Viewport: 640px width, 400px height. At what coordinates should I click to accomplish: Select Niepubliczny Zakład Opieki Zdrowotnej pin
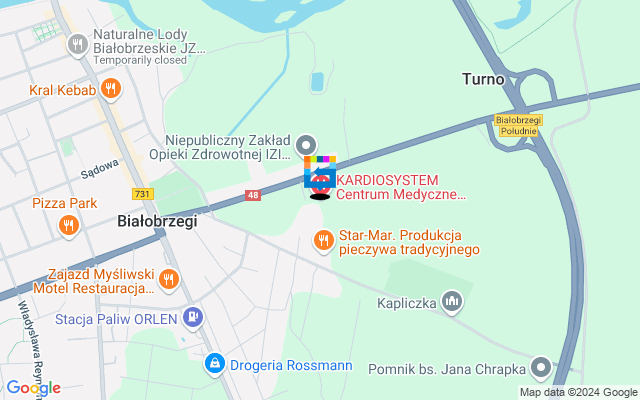coord(308,144)
